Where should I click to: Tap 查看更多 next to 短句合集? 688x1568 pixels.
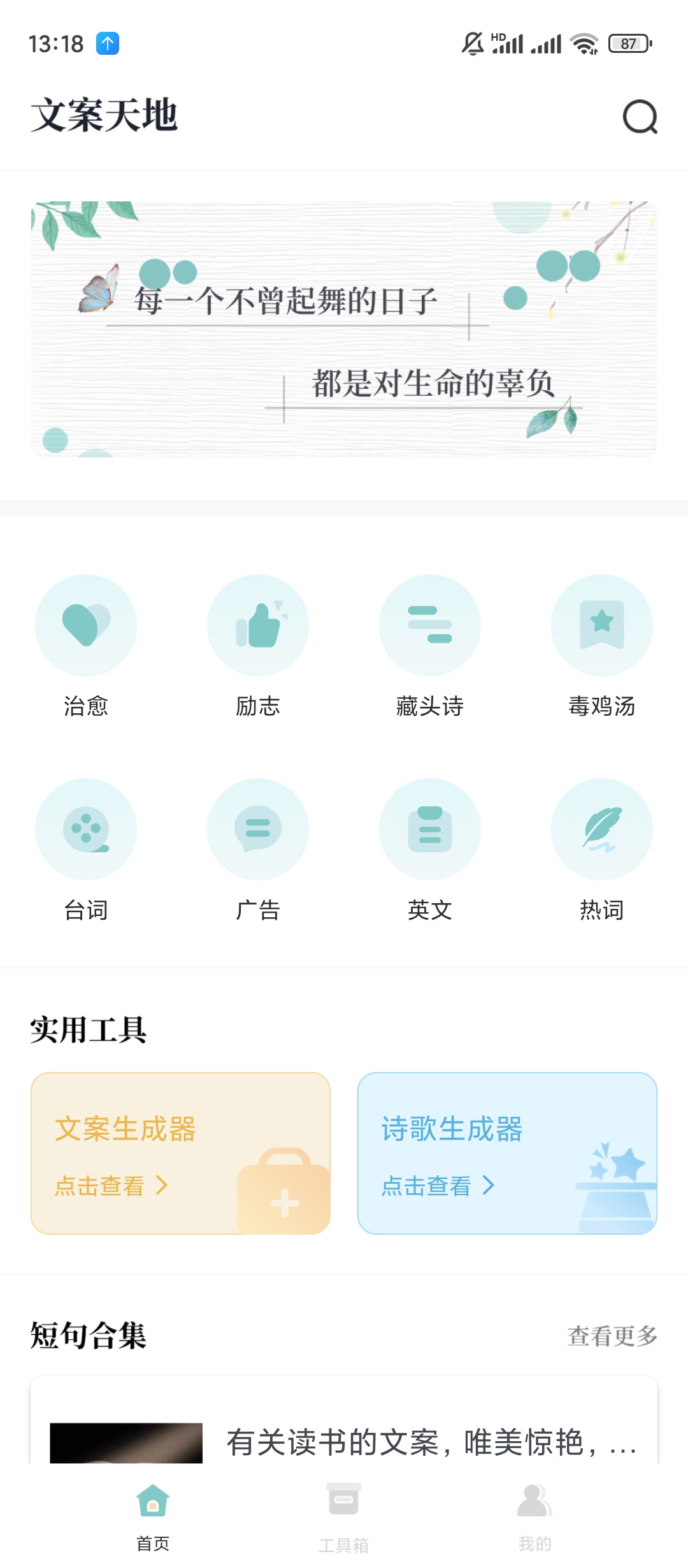(x=612, y=1335)
